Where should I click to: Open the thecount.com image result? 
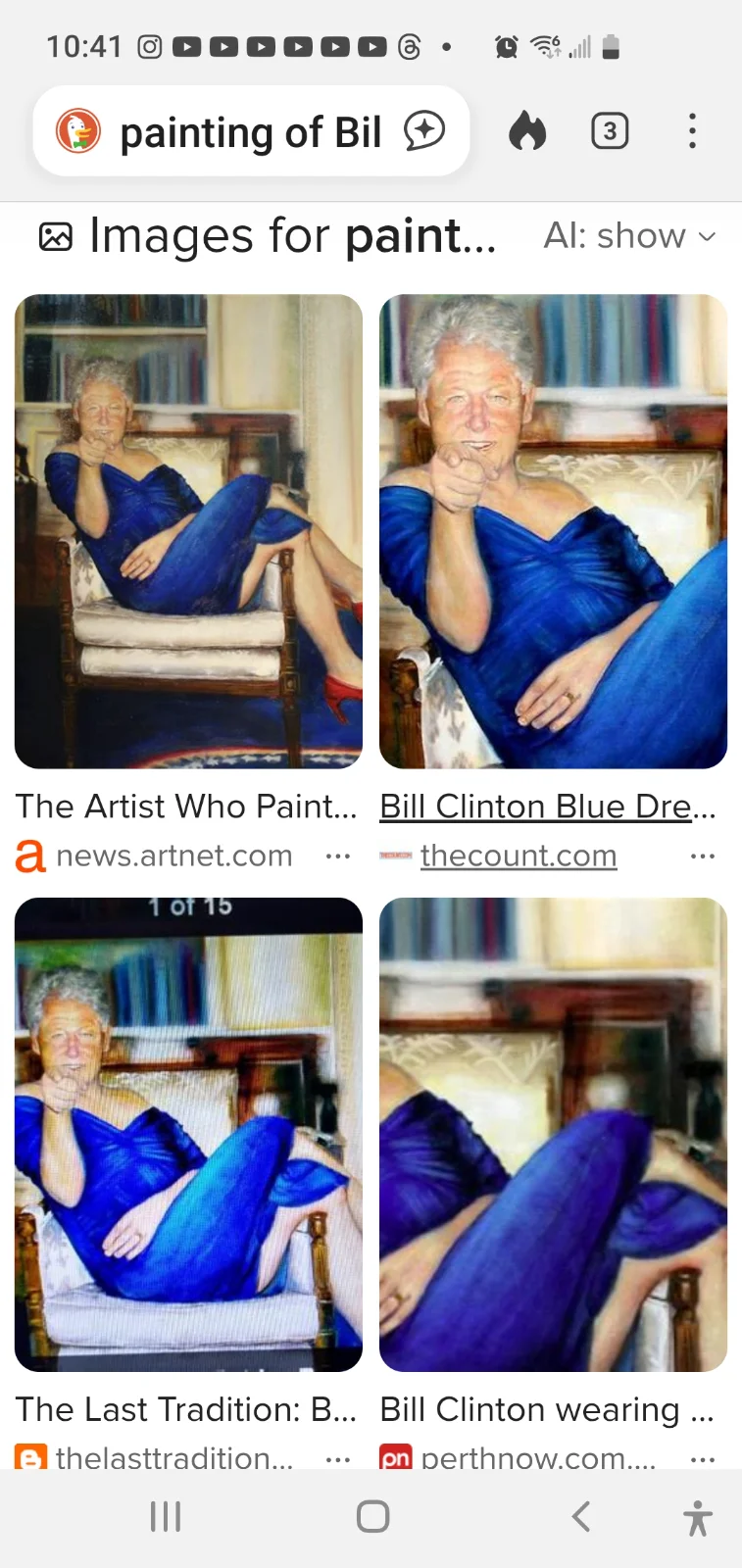(553, 530)
